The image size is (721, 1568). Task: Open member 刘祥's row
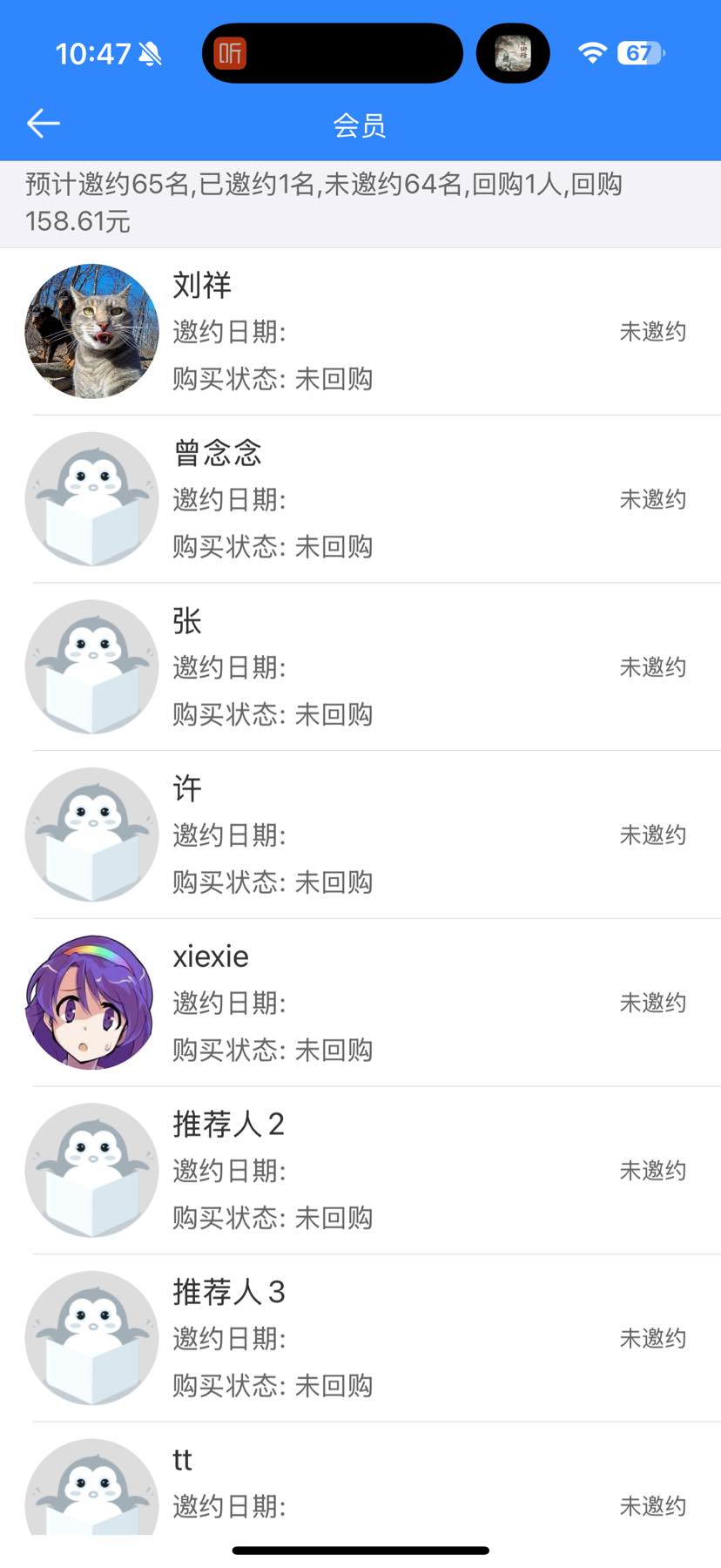tap(360, 332)
